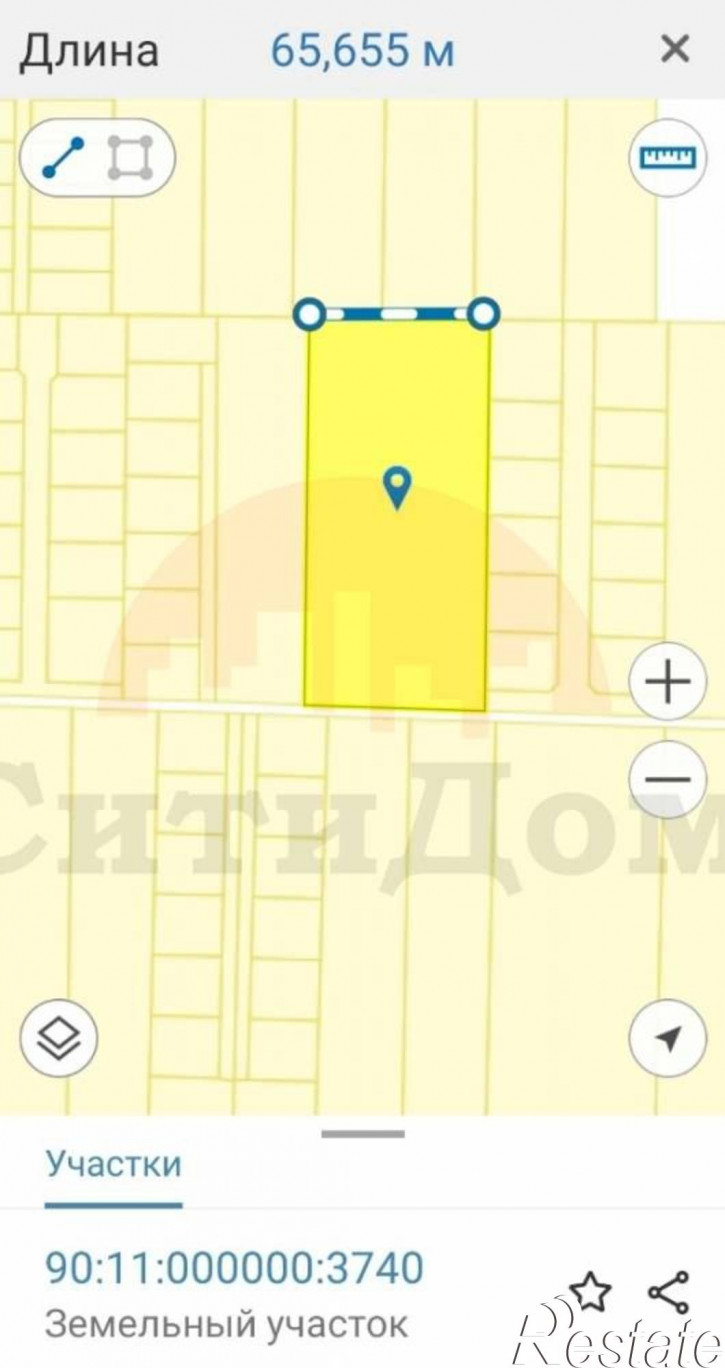Switch to the polygon area measuring mode
This screenshot has height=1368, width=725.
[x=130, y=158]
